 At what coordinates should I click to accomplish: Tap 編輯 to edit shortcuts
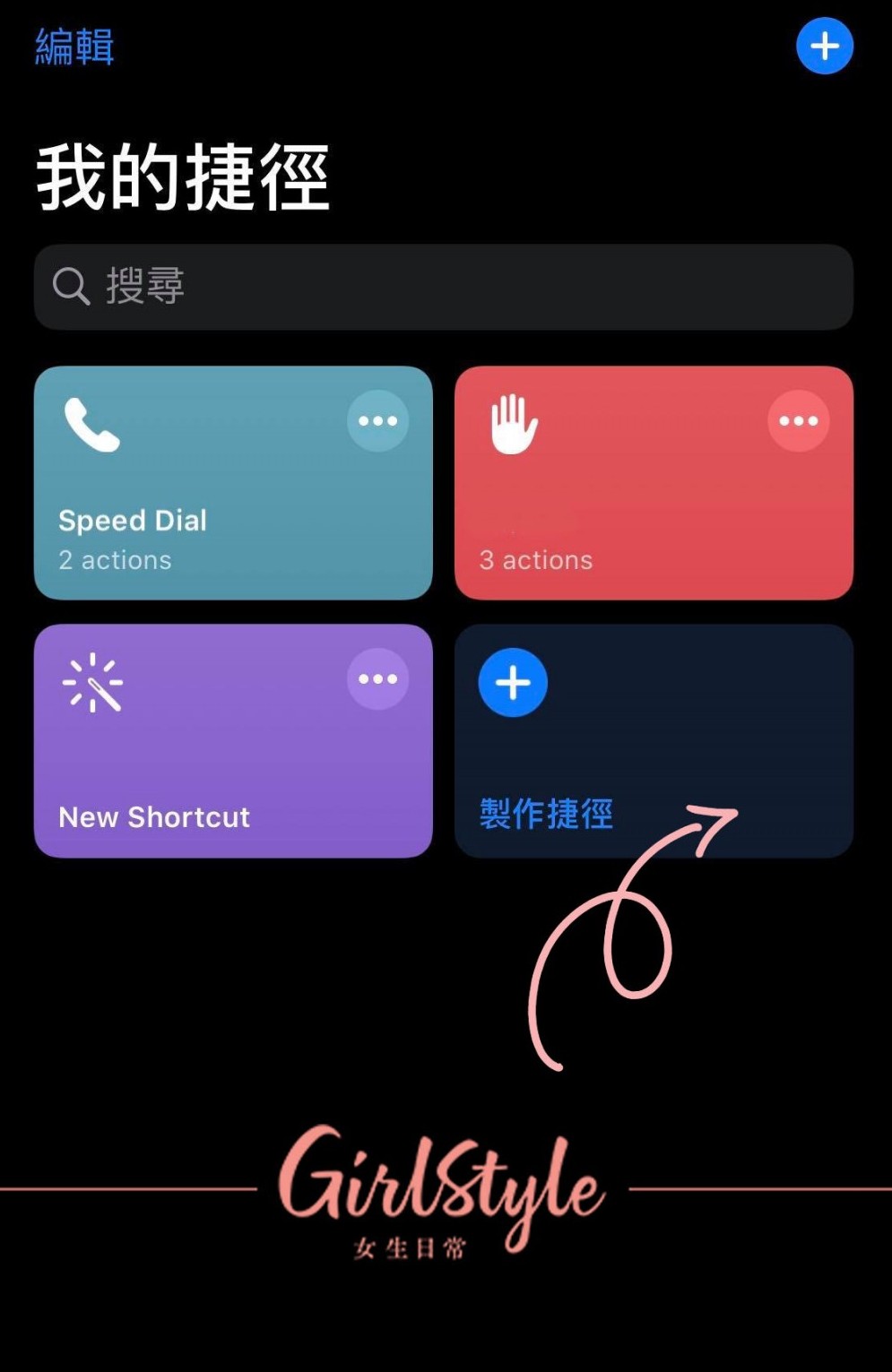[x=74, y=47]
